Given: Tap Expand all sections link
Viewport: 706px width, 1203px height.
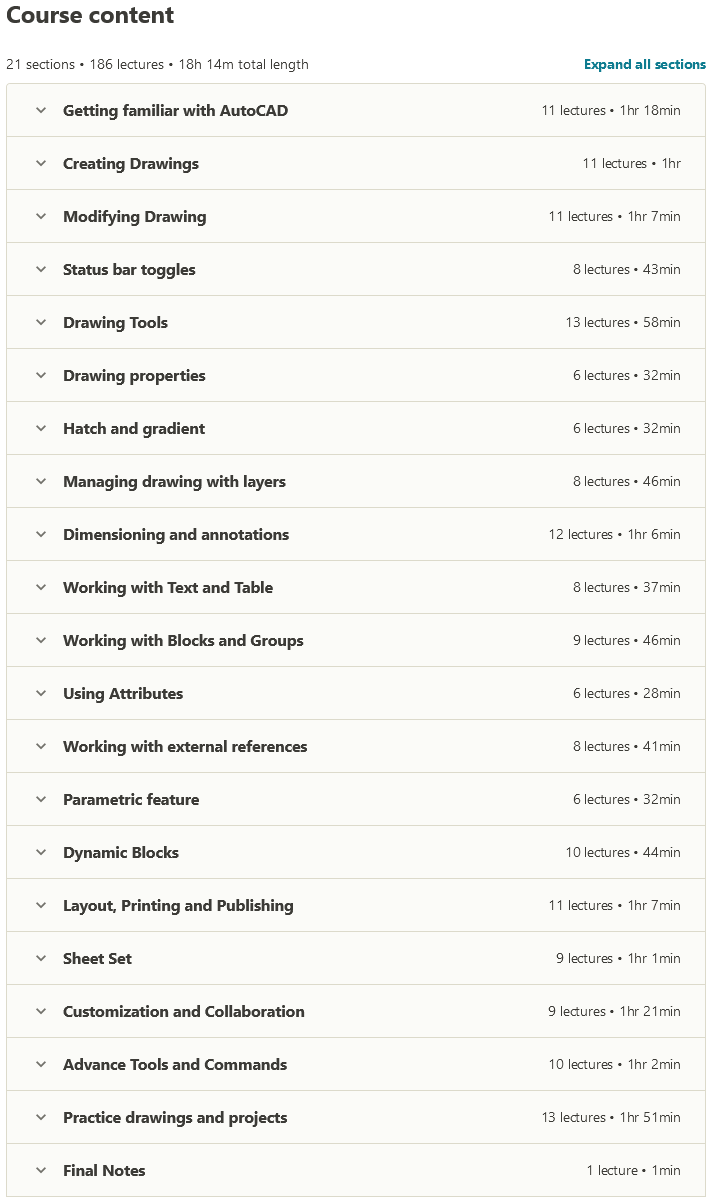Looking at the screenshot, I should pos(645,64).
